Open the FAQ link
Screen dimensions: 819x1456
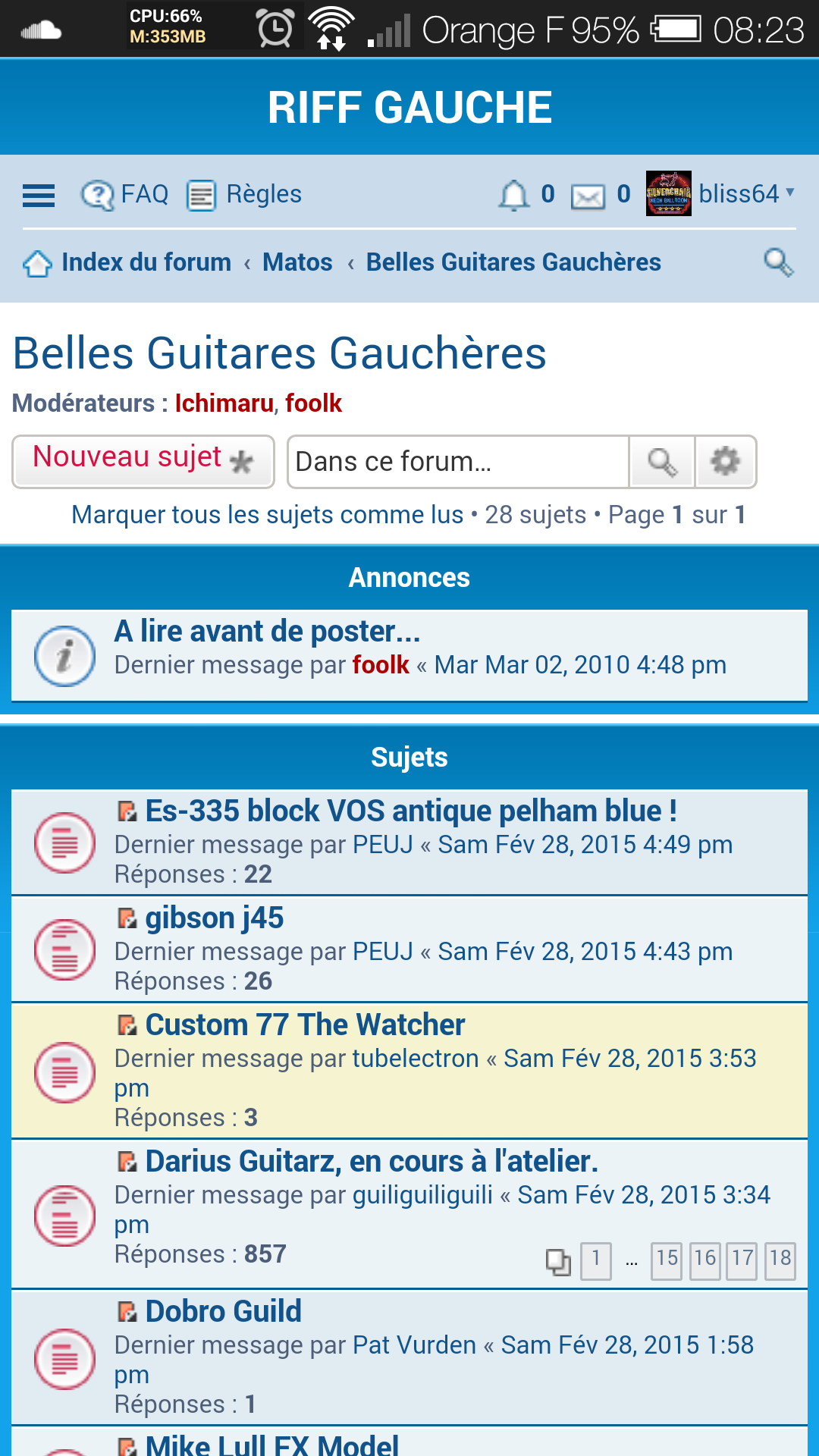125,195
